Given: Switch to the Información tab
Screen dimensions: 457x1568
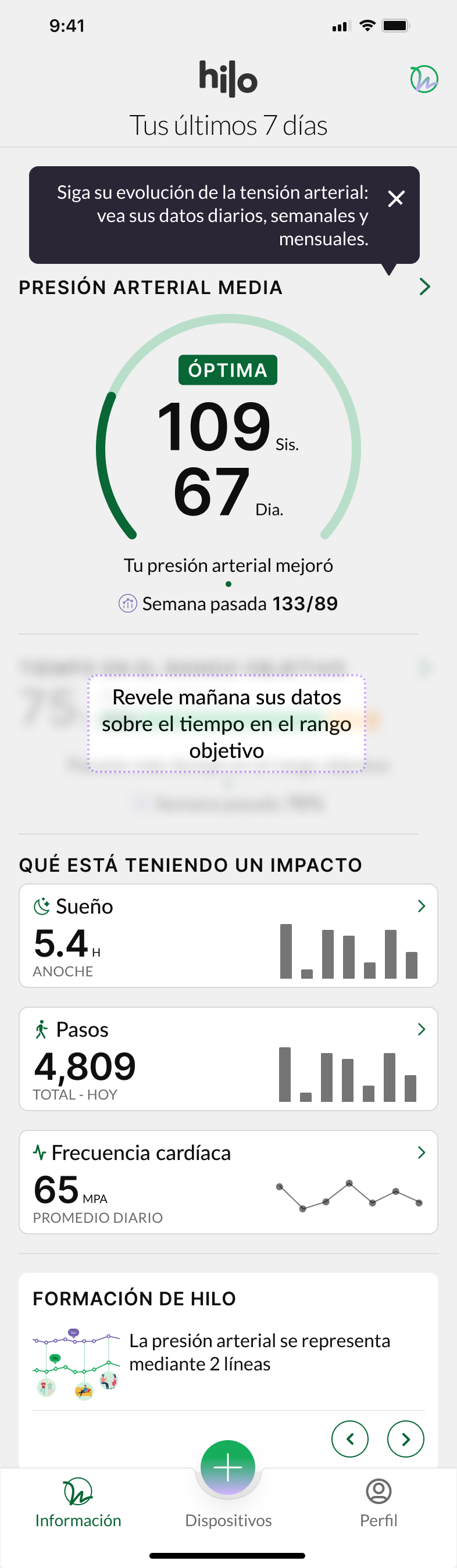Looking at the screenshot, I should pyautogui.click(x=78, y=1503).
